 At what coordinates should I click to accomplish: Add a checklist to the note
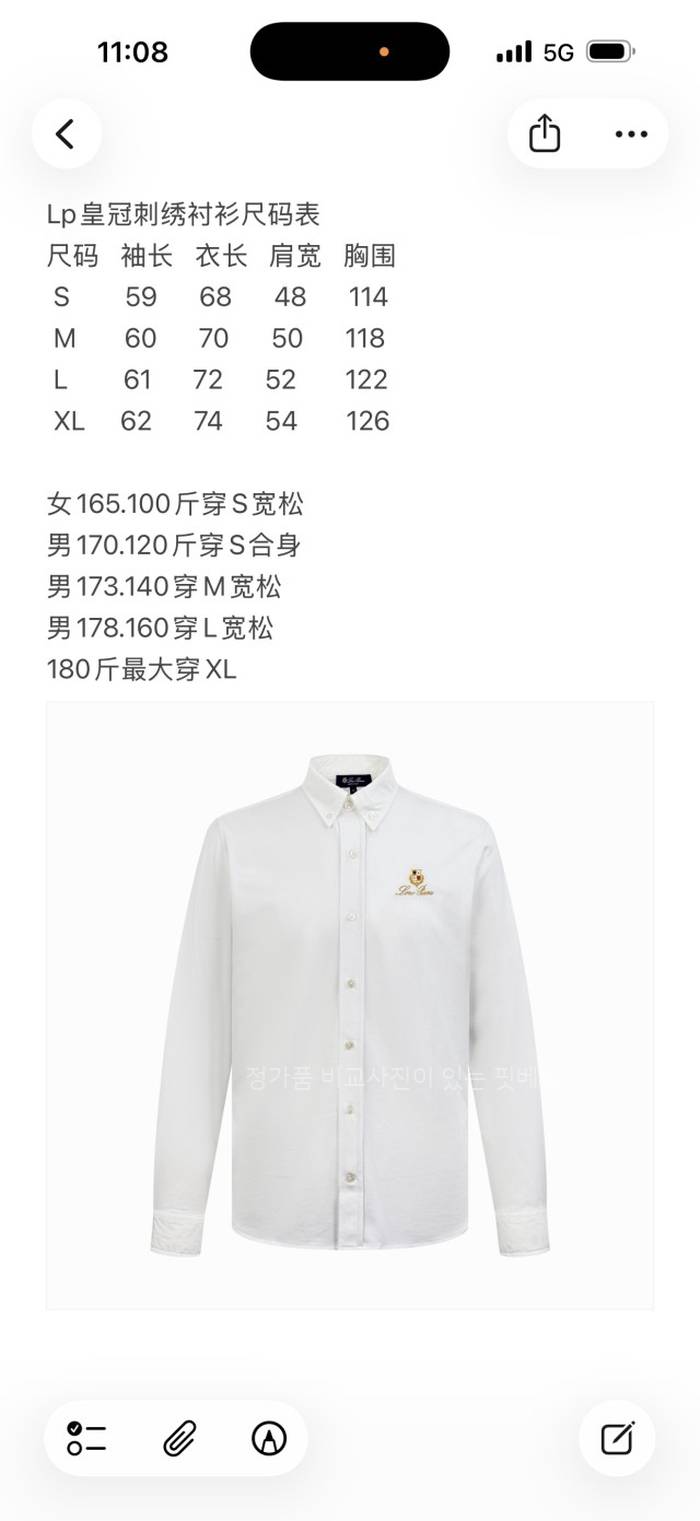click(x=87, y=1438)
